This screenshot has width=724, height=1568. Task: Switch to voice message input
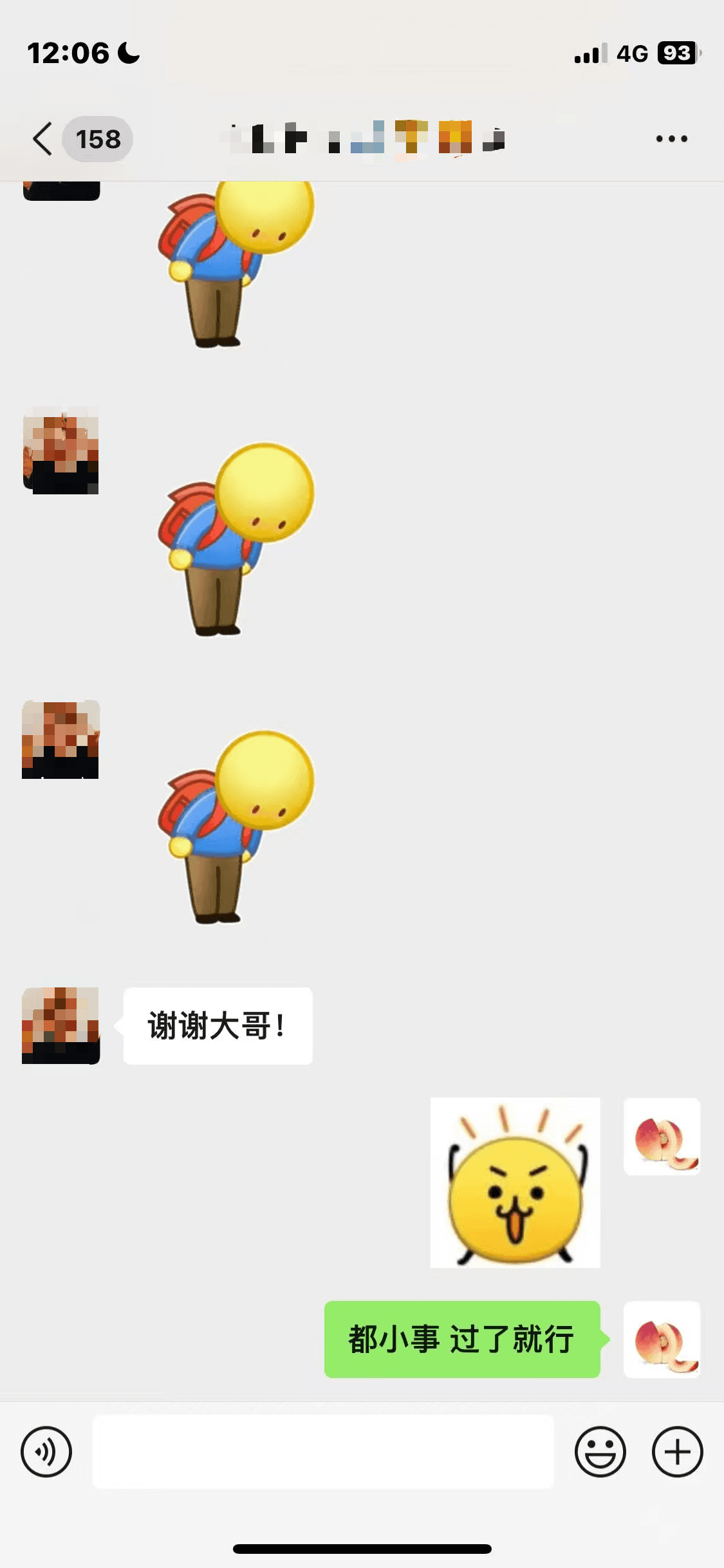[46, 1451]
